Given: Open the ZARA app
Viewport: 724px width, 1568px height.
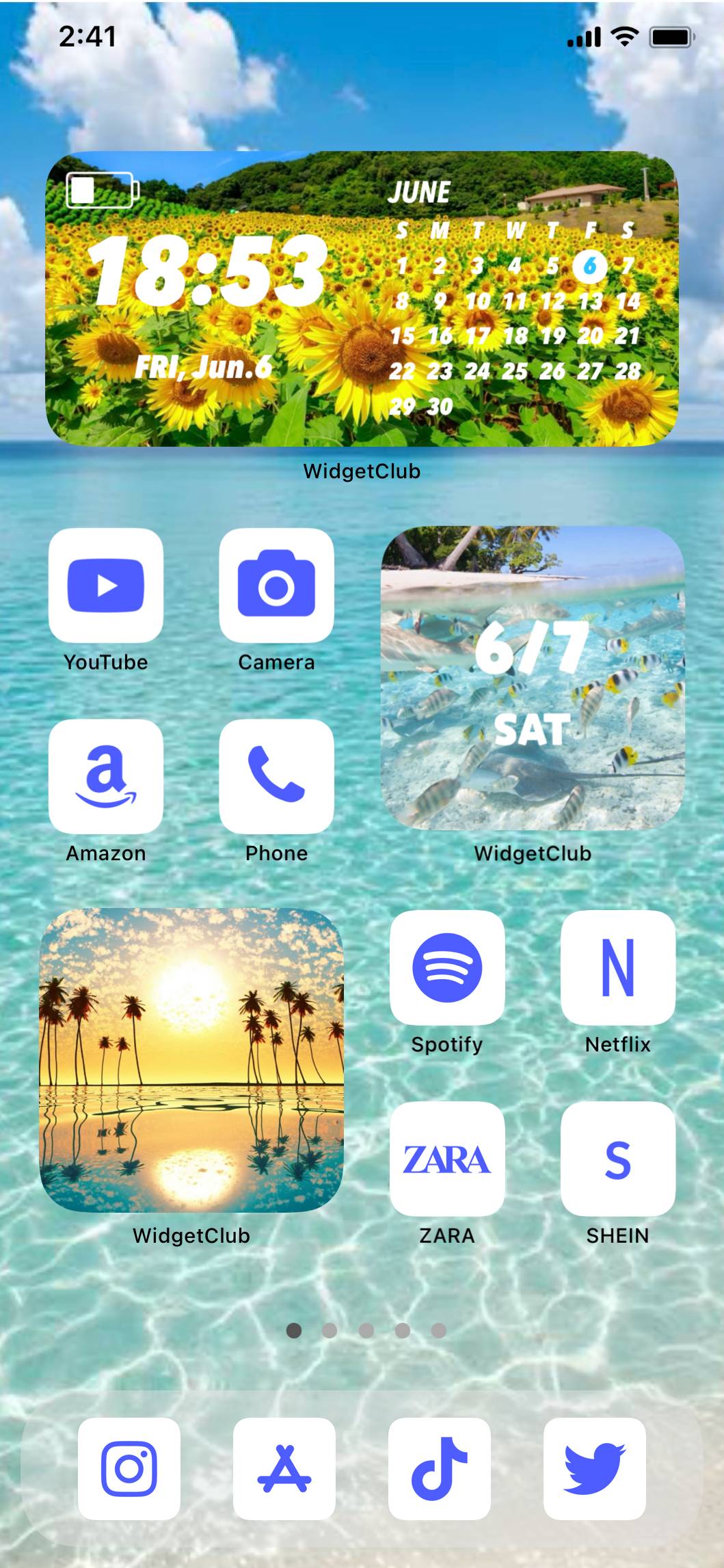Looking at the screenshot, I should tap(447, 1159).
